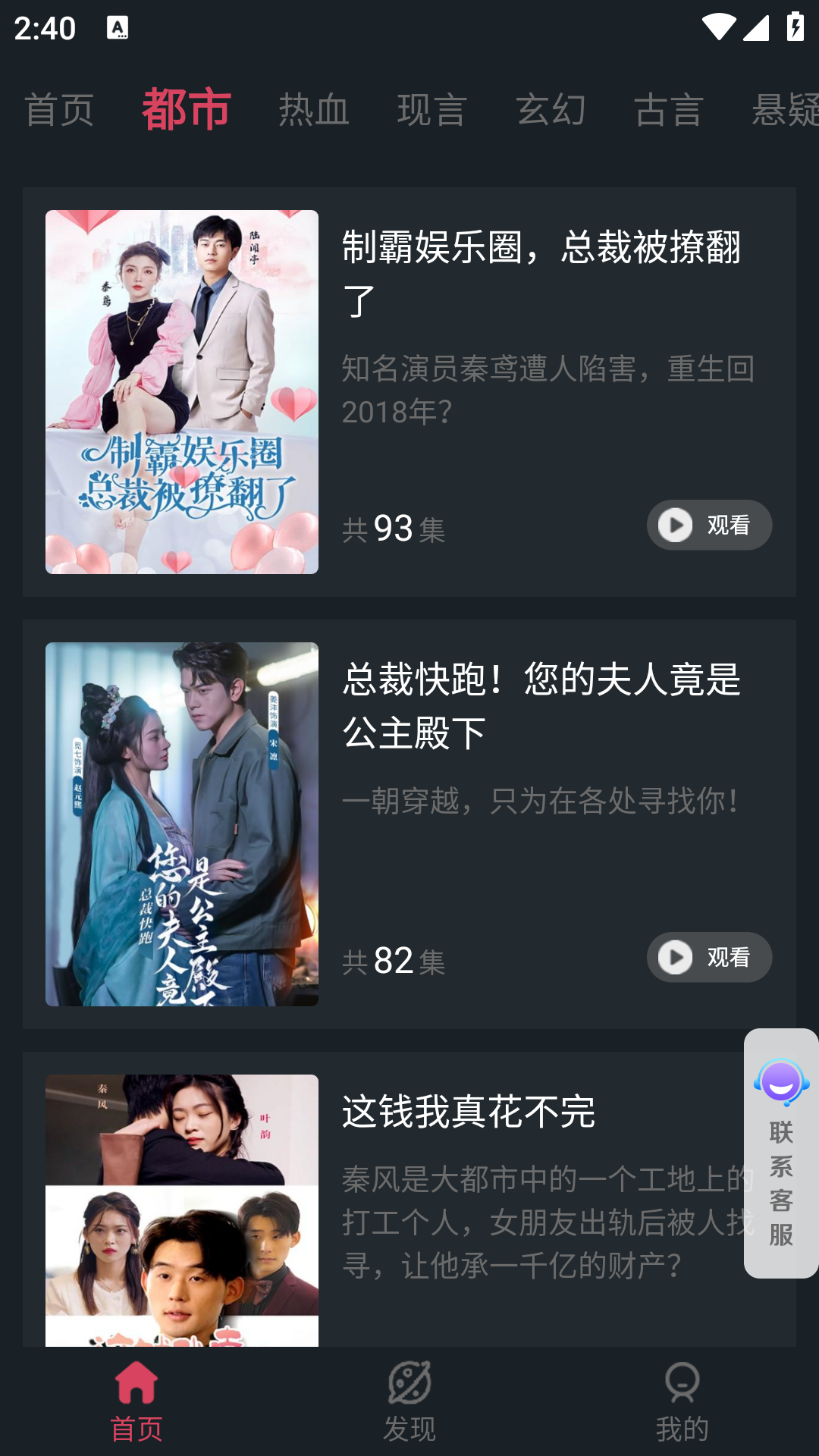Viewport: 819px width, 1456px height.
Task: Tap 观看 for 制霸娱乐圈，总裁被撩翻了
Action: (x=709, y=525)
